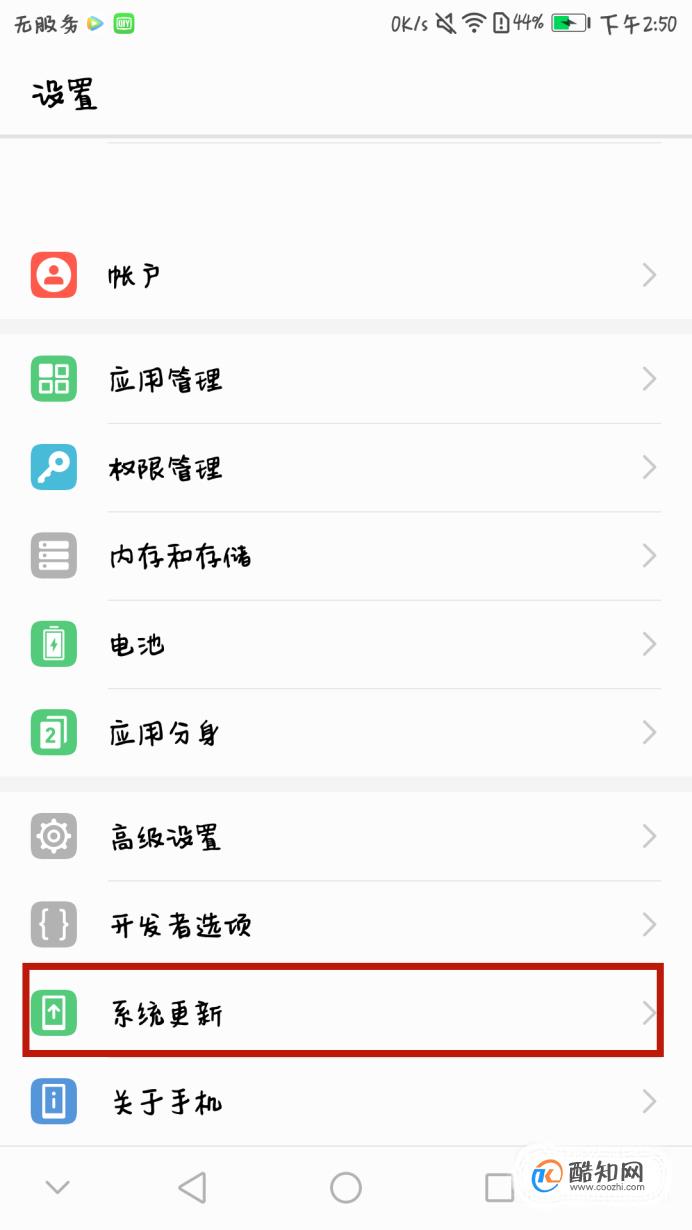Open 开发者选项 developer options

pyautogui.click(x=346, y=925)
